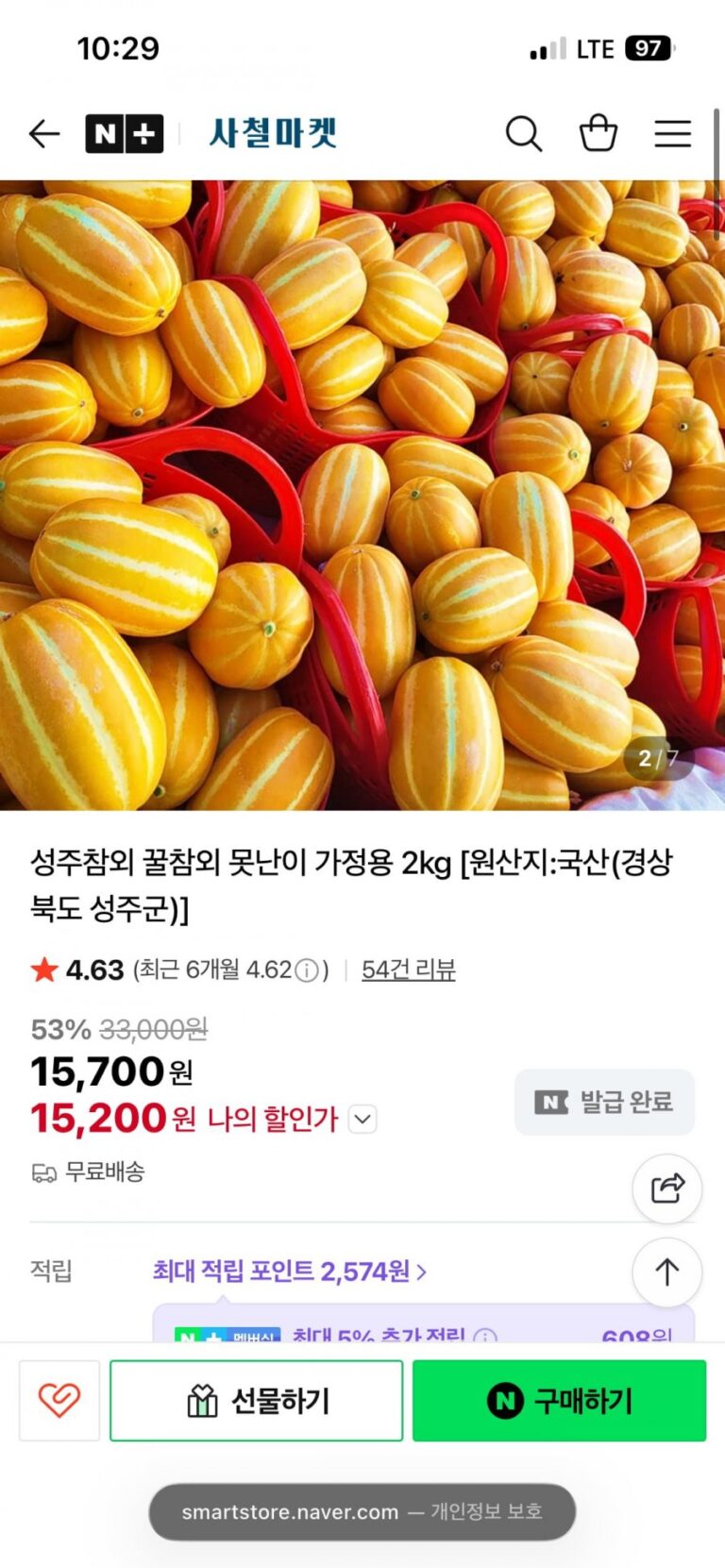Jump back to top with the up arrow
Screen dimensions: 725x1568
666,1272
